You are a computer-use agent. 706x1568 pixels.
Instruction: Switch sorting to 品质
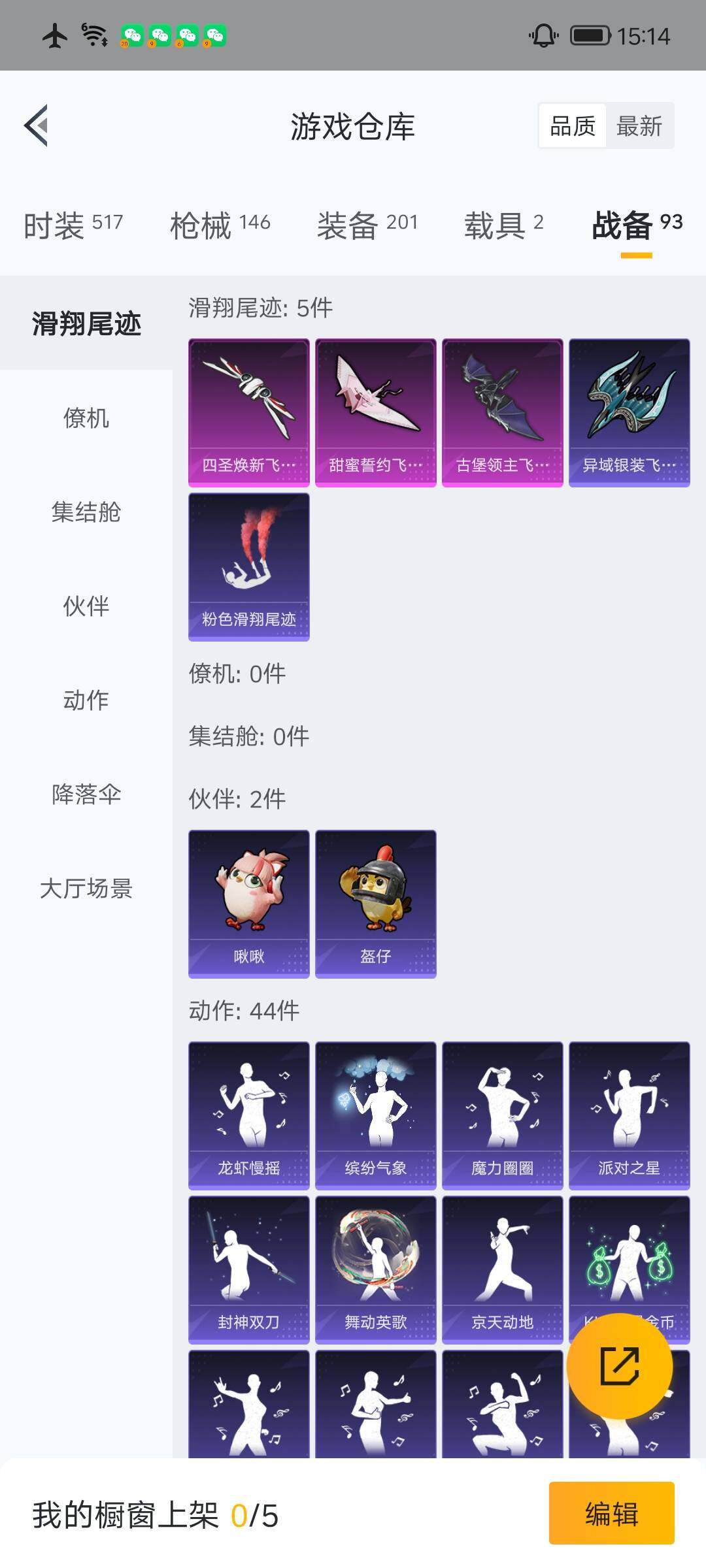[572, 125]
